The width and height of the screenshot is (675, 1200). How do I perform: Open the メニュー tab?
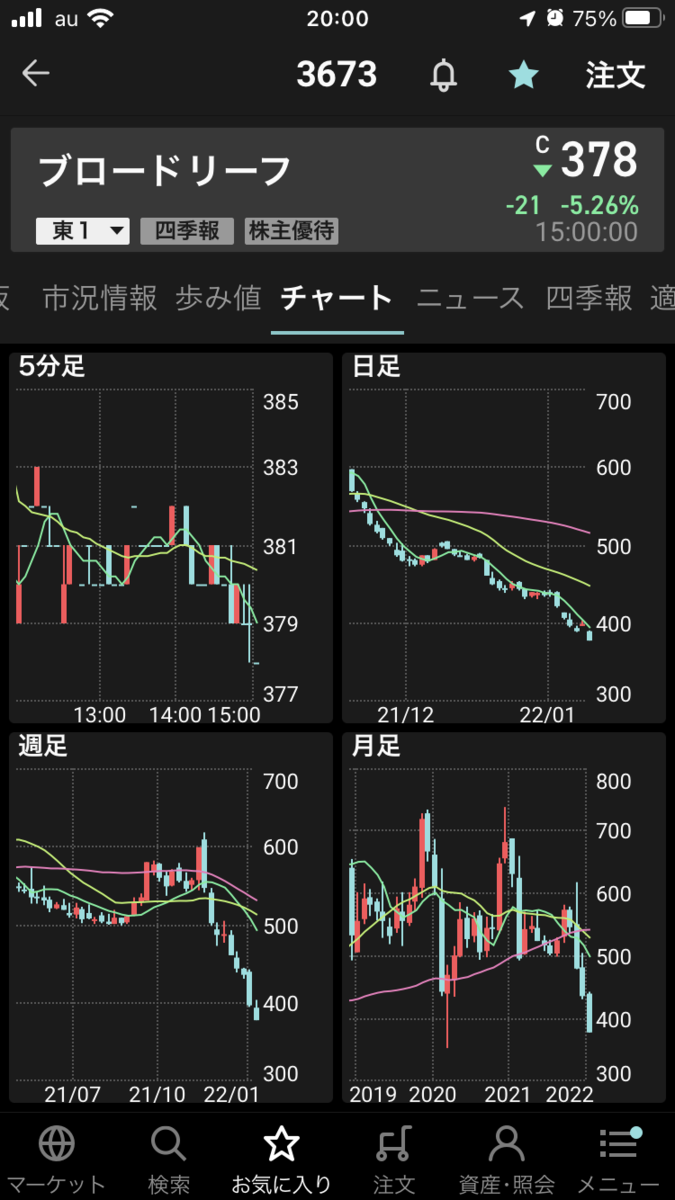tap(618, 1158)
